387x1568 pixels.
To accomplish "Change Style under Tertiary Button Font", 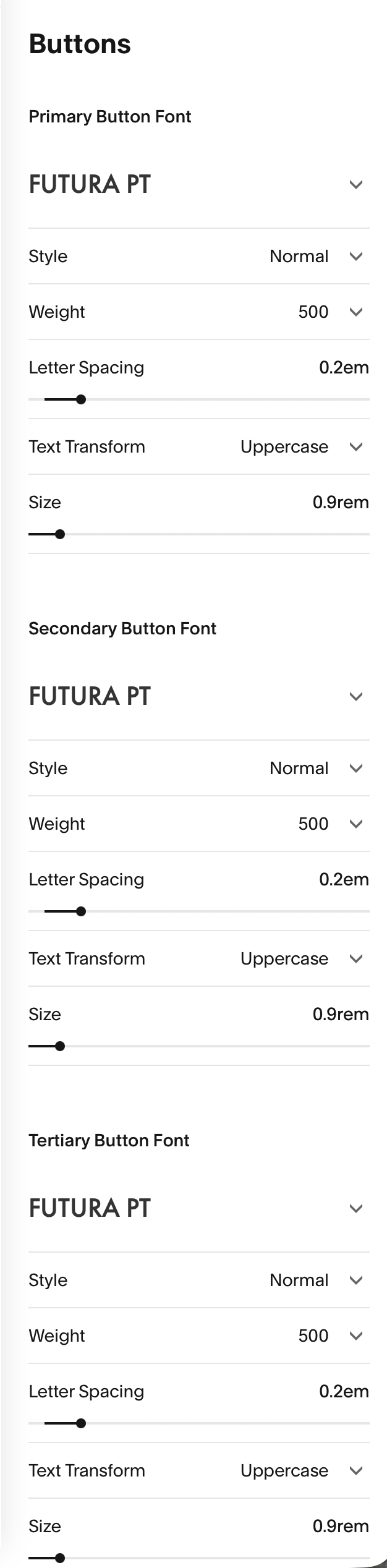I will coord(199,1280).
